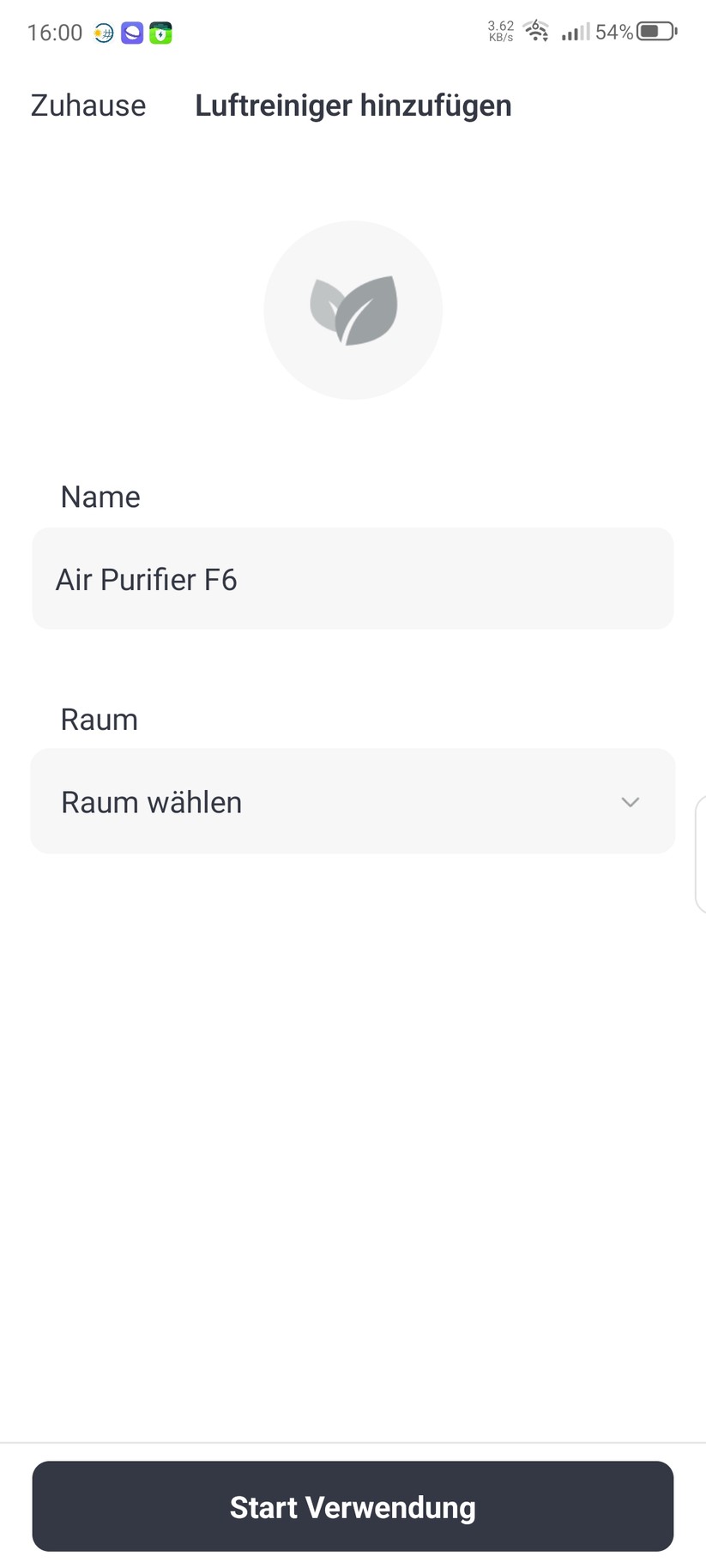Tap the yellow globe notification icon
Image resolution: width=706 pixels, height=1568 pixels.
(101, 33)
